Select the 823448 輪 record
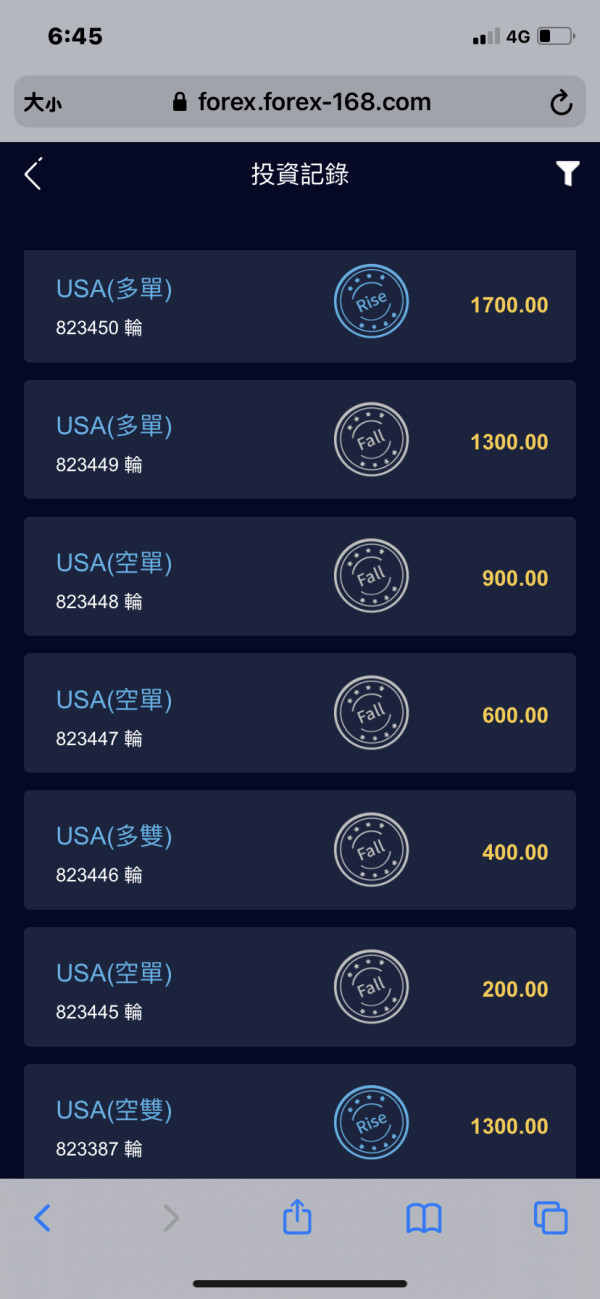Image resolution: width=600 pixels, height=1299 pixels. pos(300,576)
